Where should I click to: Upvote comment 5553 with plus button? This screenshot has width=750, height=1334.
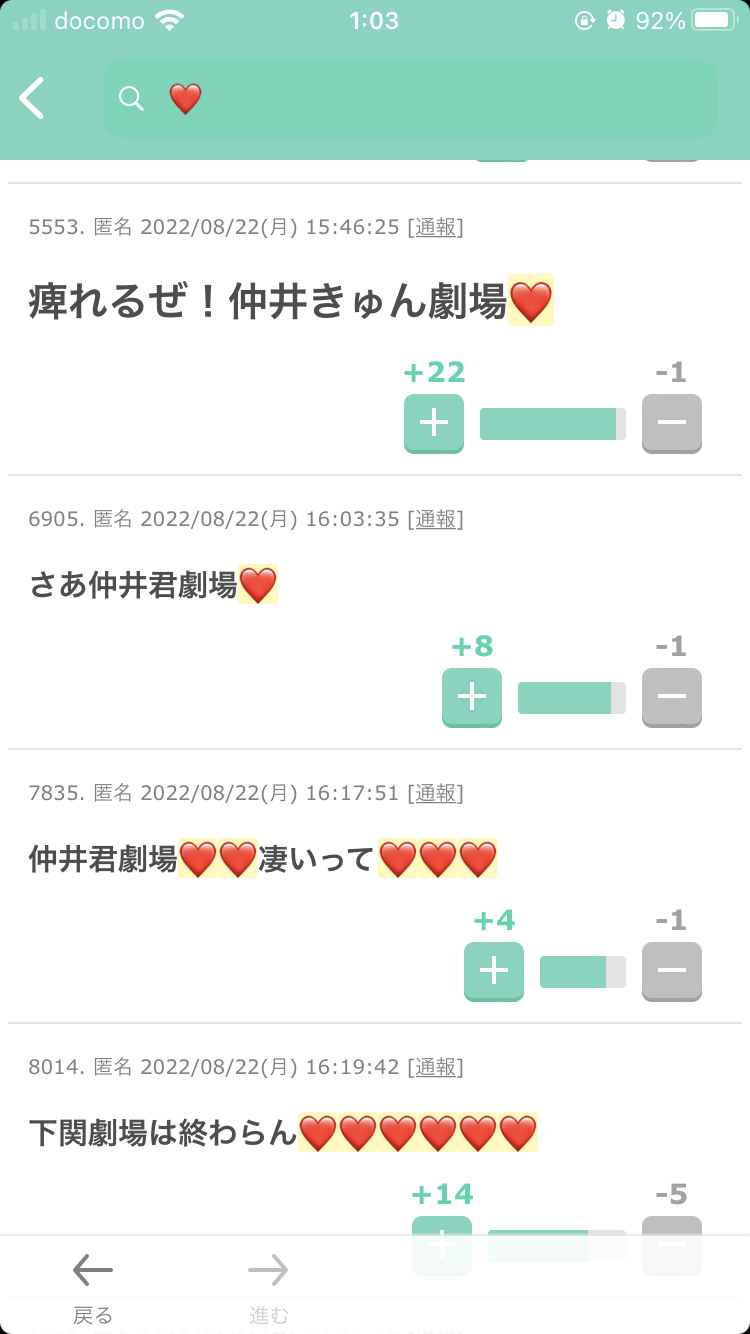point(434,423)
